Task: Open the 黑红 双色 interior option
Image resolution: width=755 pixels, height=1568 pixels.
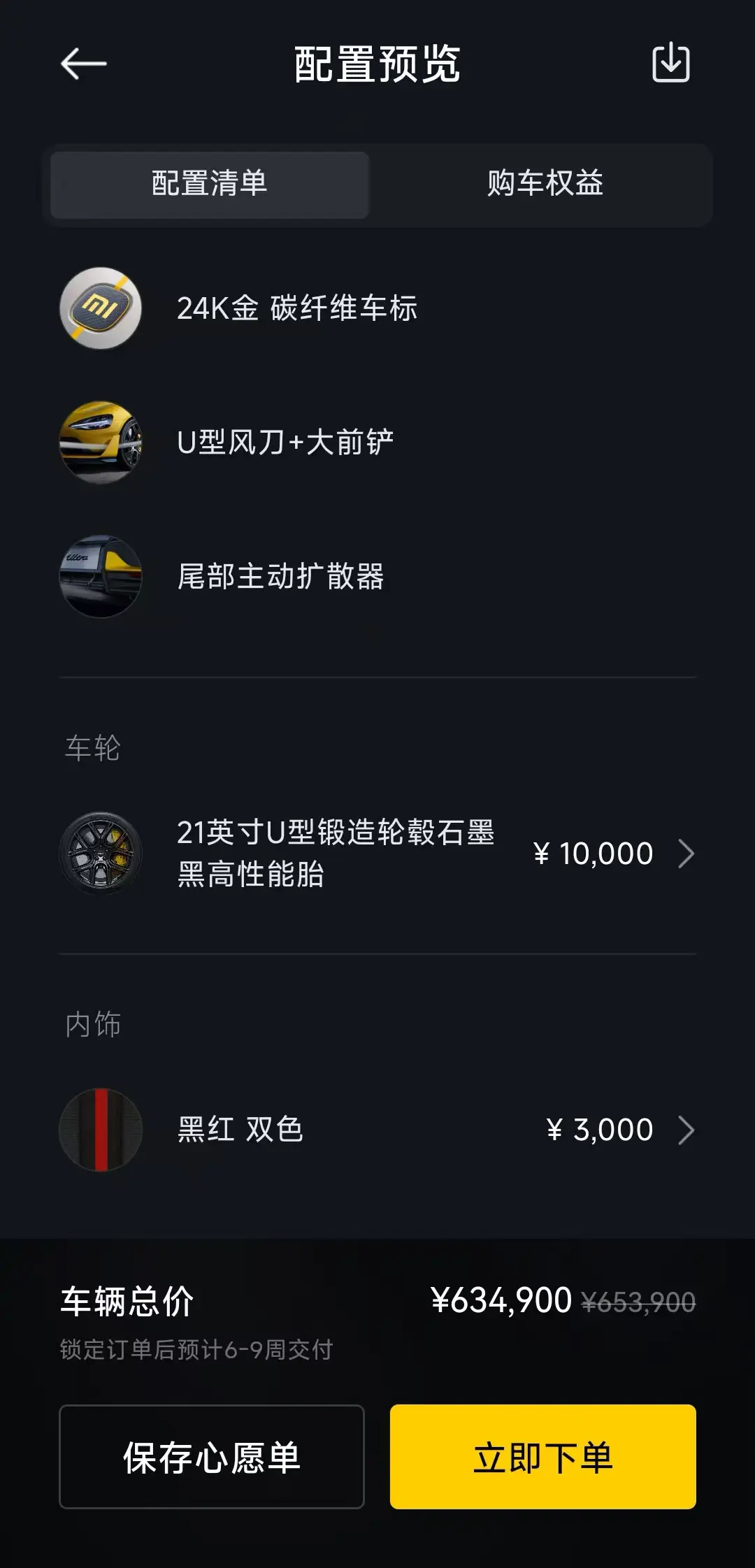Action: (377, 1130)
